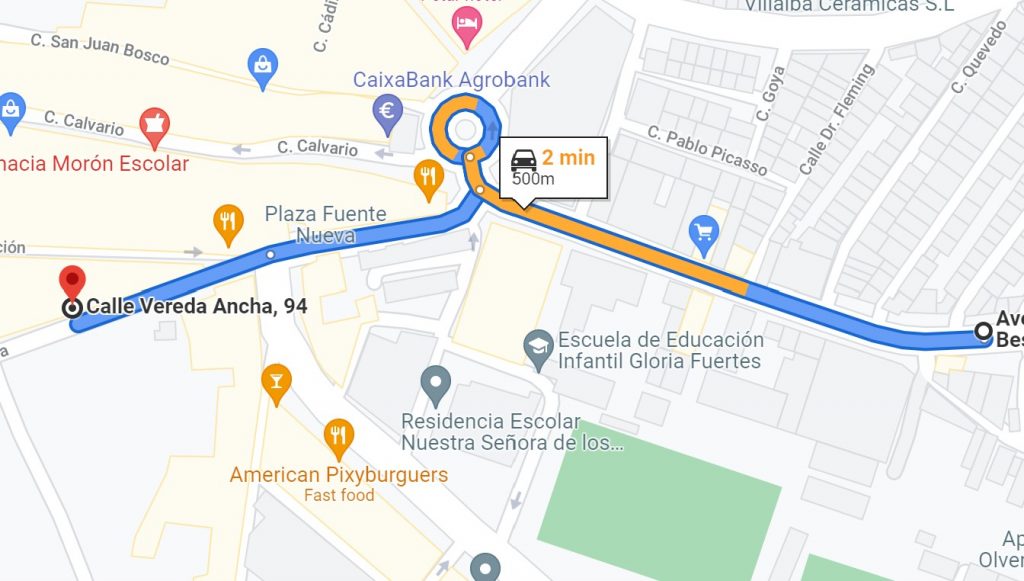Viewport: 1024px width, 581px height.
Task: Open the supermarket cart pin near C. Pablo Picasso
Action: (x=704, y=232)
